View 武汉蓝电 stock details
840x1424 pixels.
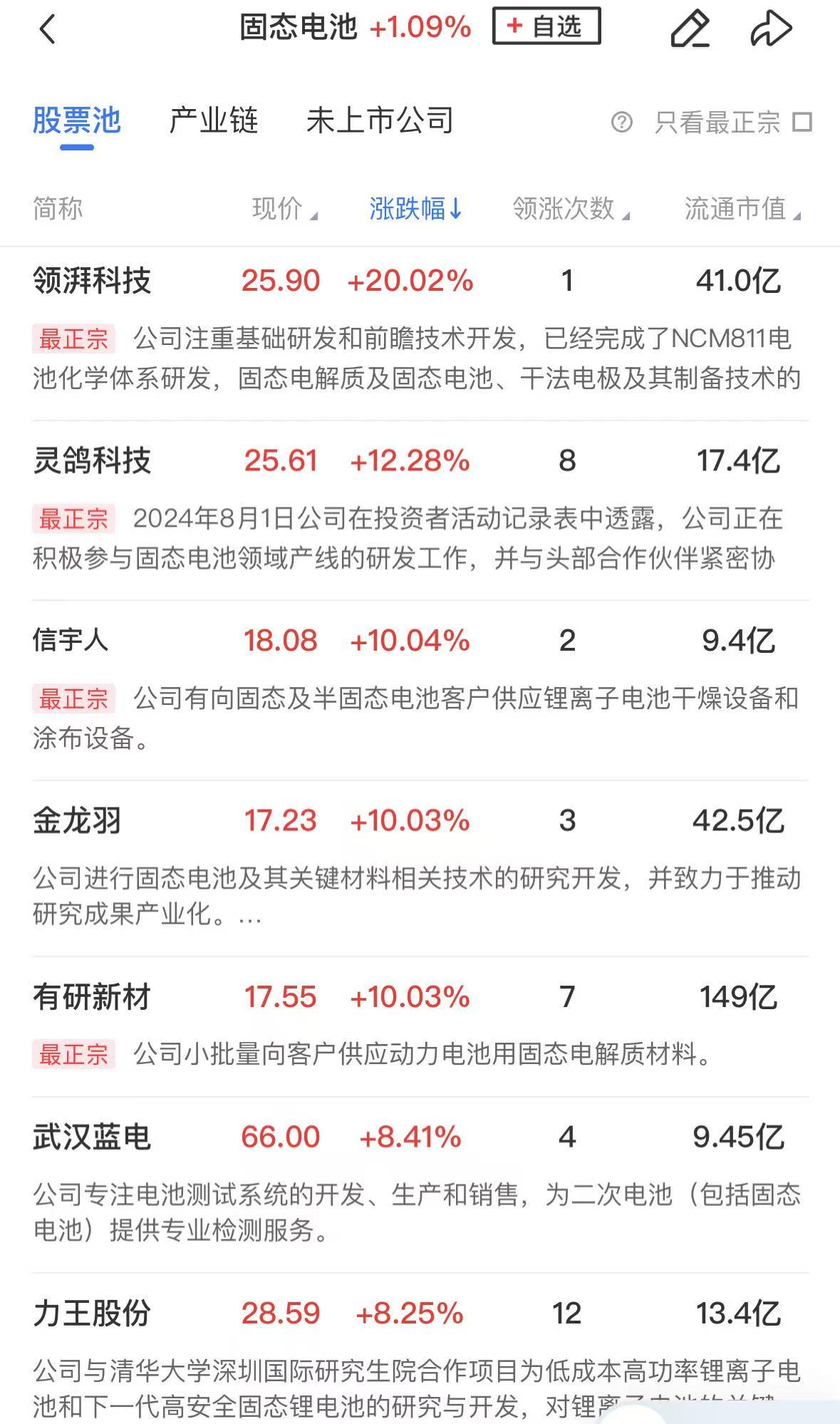pyautogui.click(x=93, y=1137)
